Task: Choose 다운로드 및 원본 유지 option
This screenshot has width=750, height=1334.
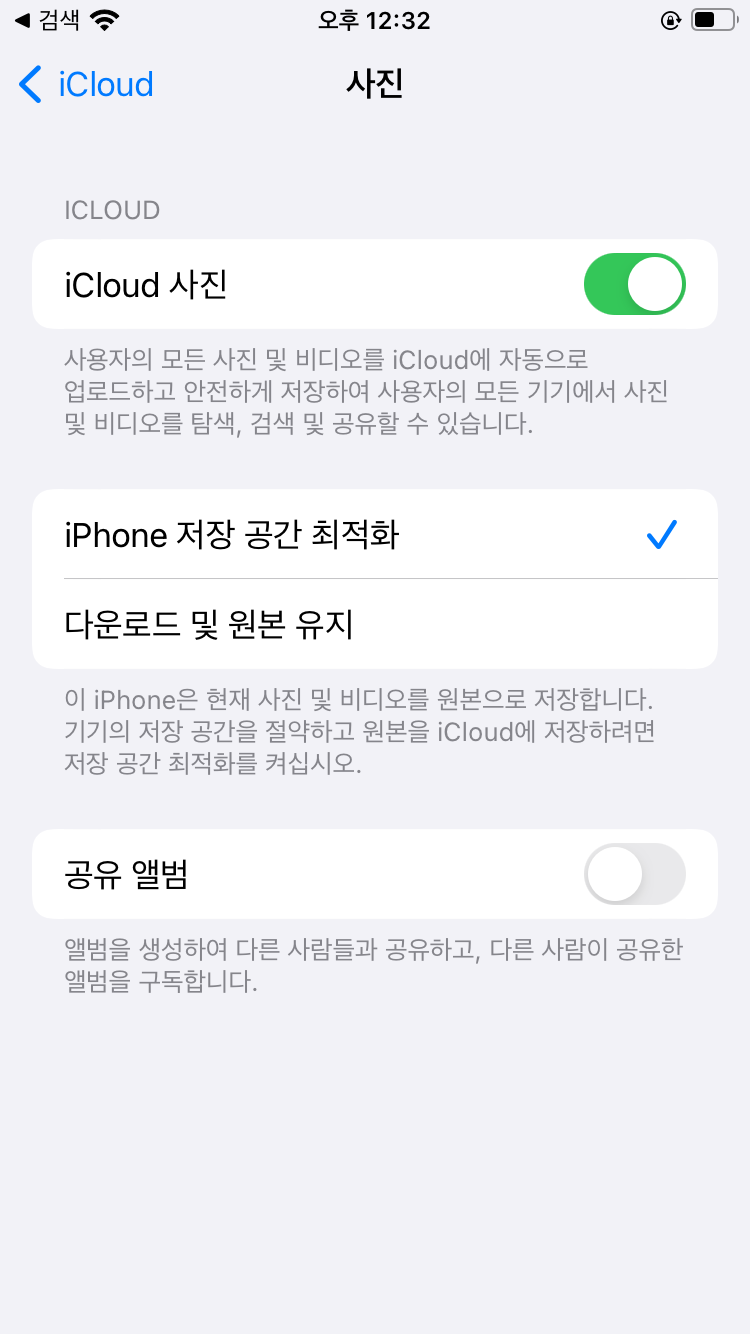Action: (375, 625)
